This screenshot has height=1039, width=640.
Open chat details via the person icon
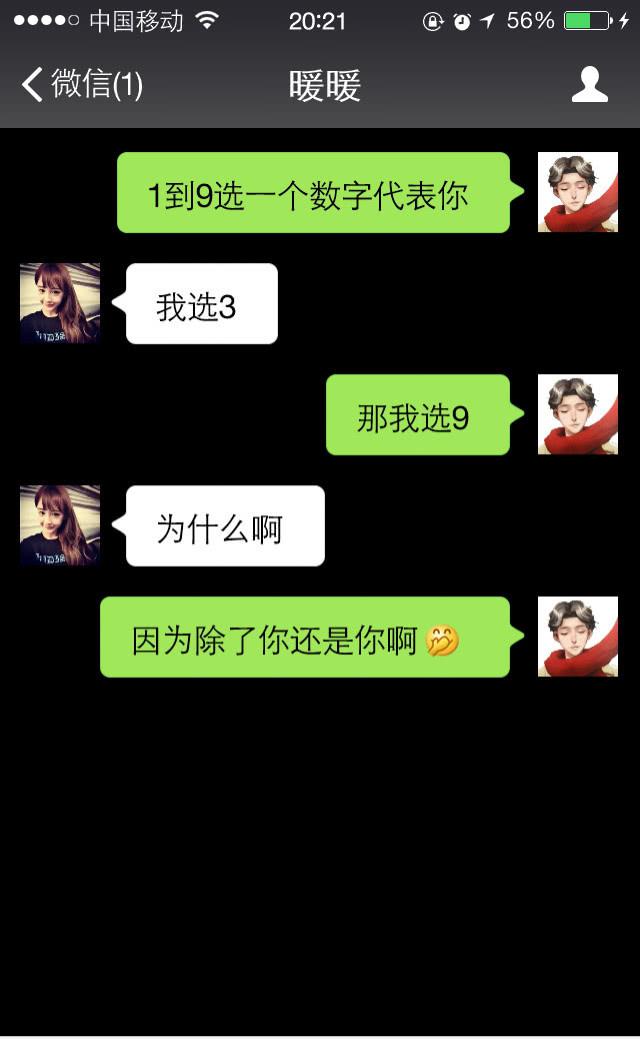click(x=590, y=84)
